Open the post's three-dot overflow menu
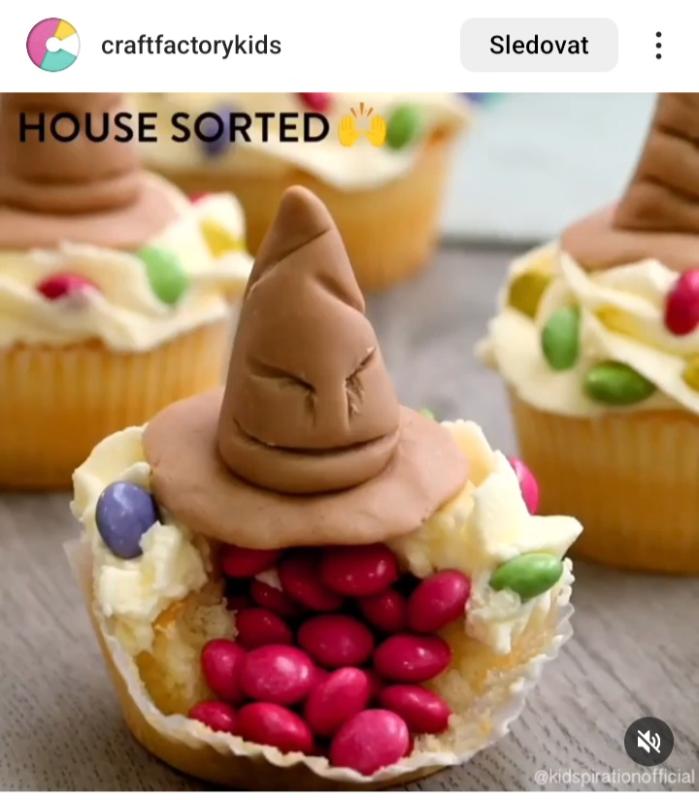Viewport: 699px width, 800px height. (658, 45)
